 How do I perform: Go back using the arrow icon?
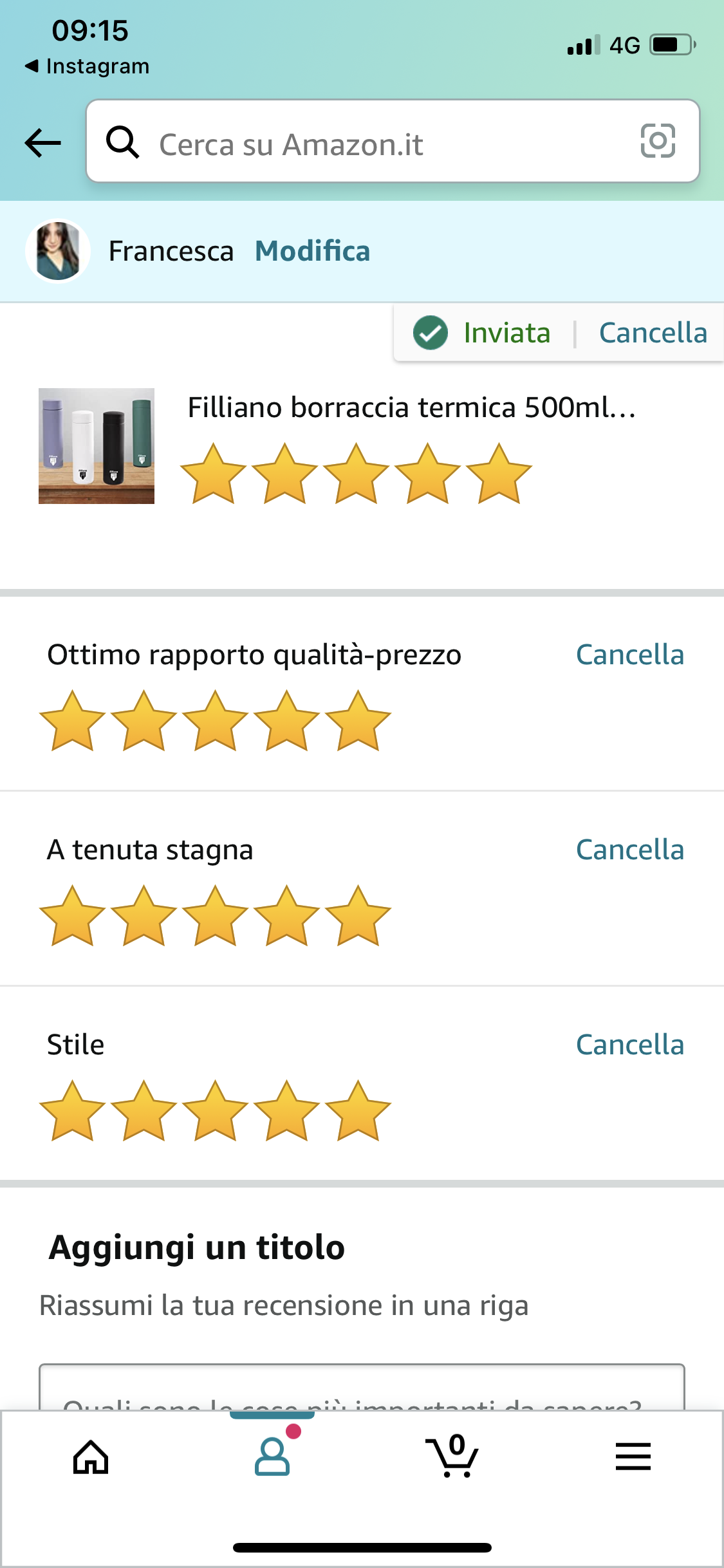pos(43,142)
